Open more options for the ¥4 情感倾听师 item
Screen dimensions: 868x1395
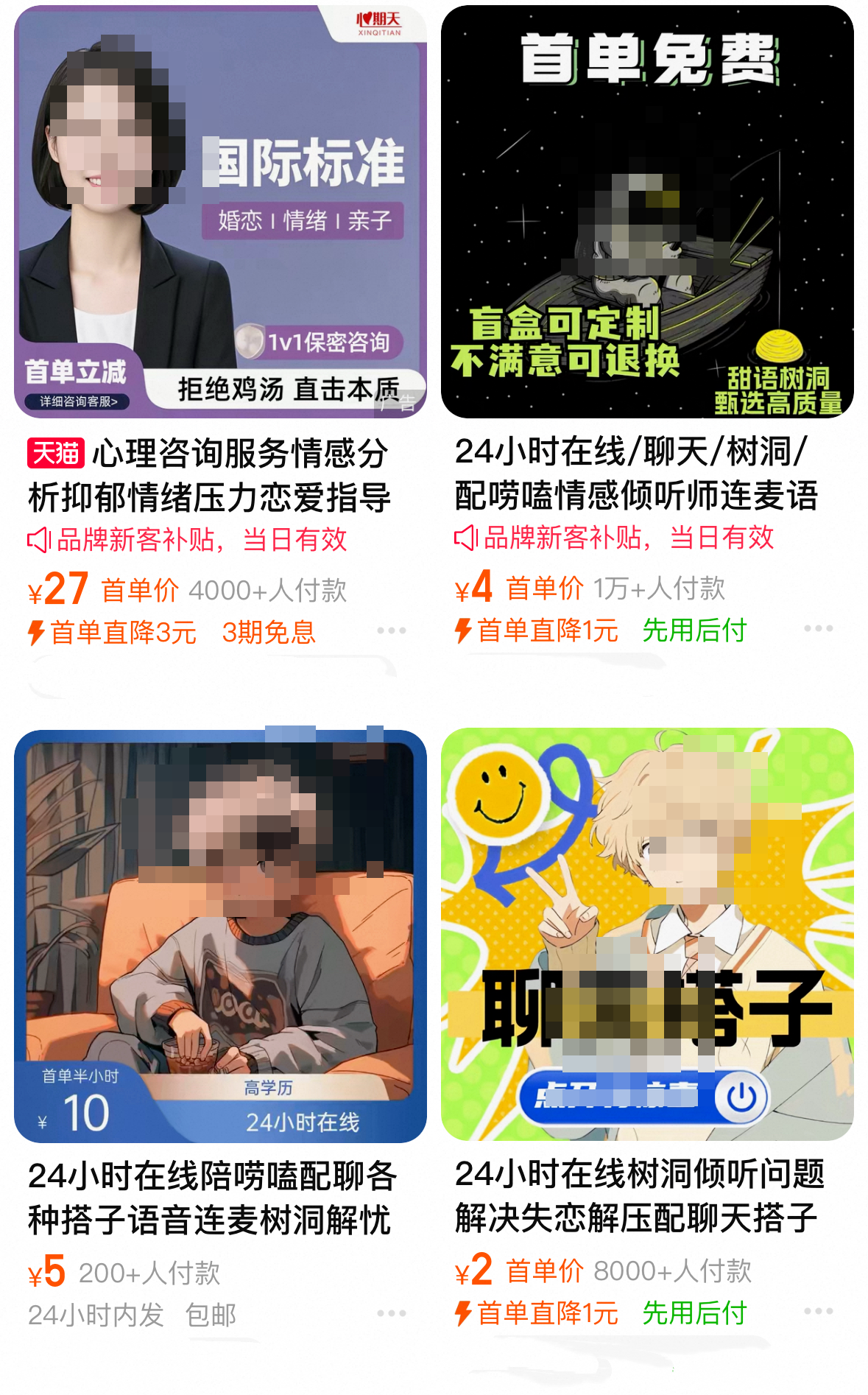coord(818,628)
